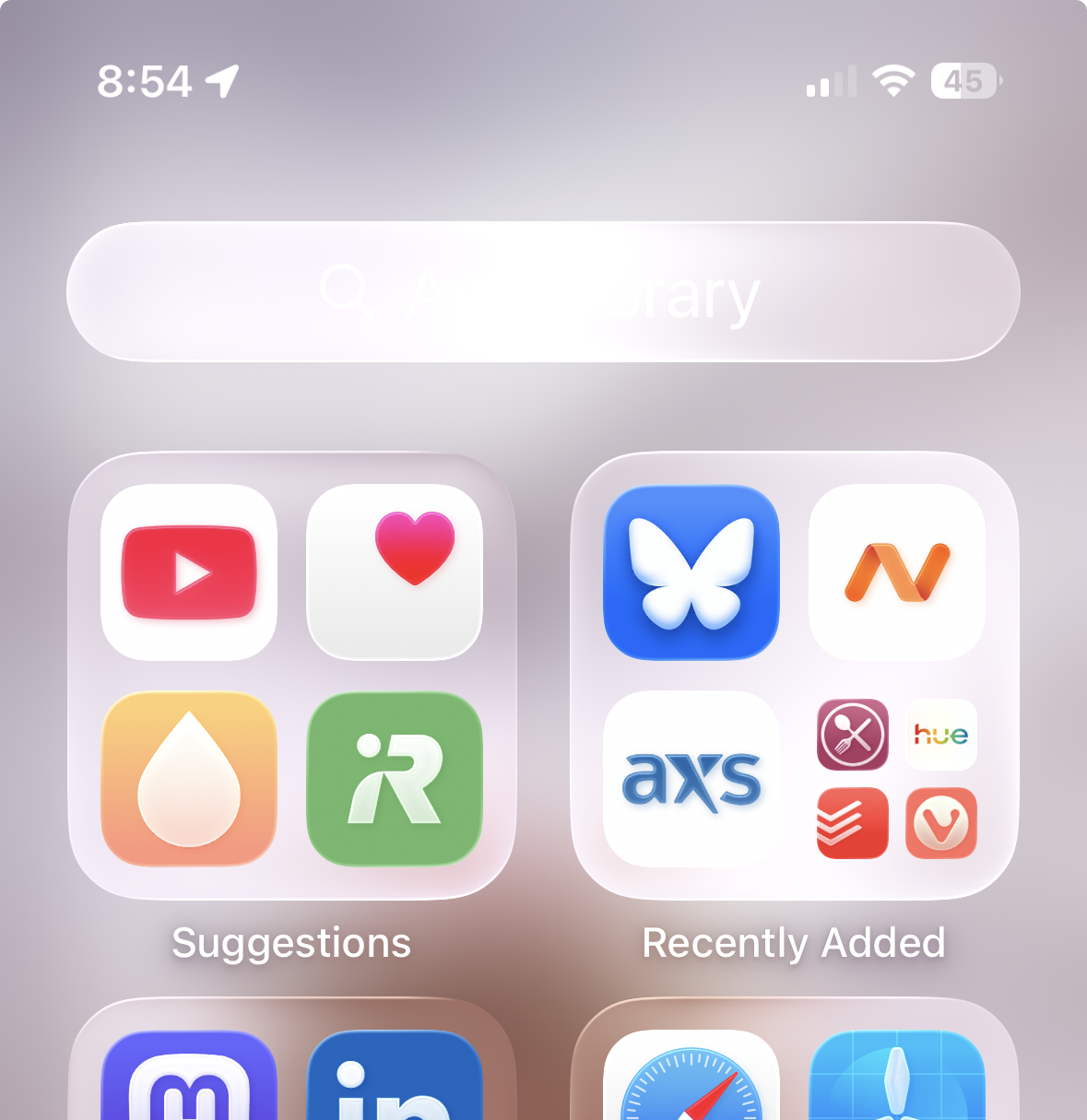Open the Health app

395,572
